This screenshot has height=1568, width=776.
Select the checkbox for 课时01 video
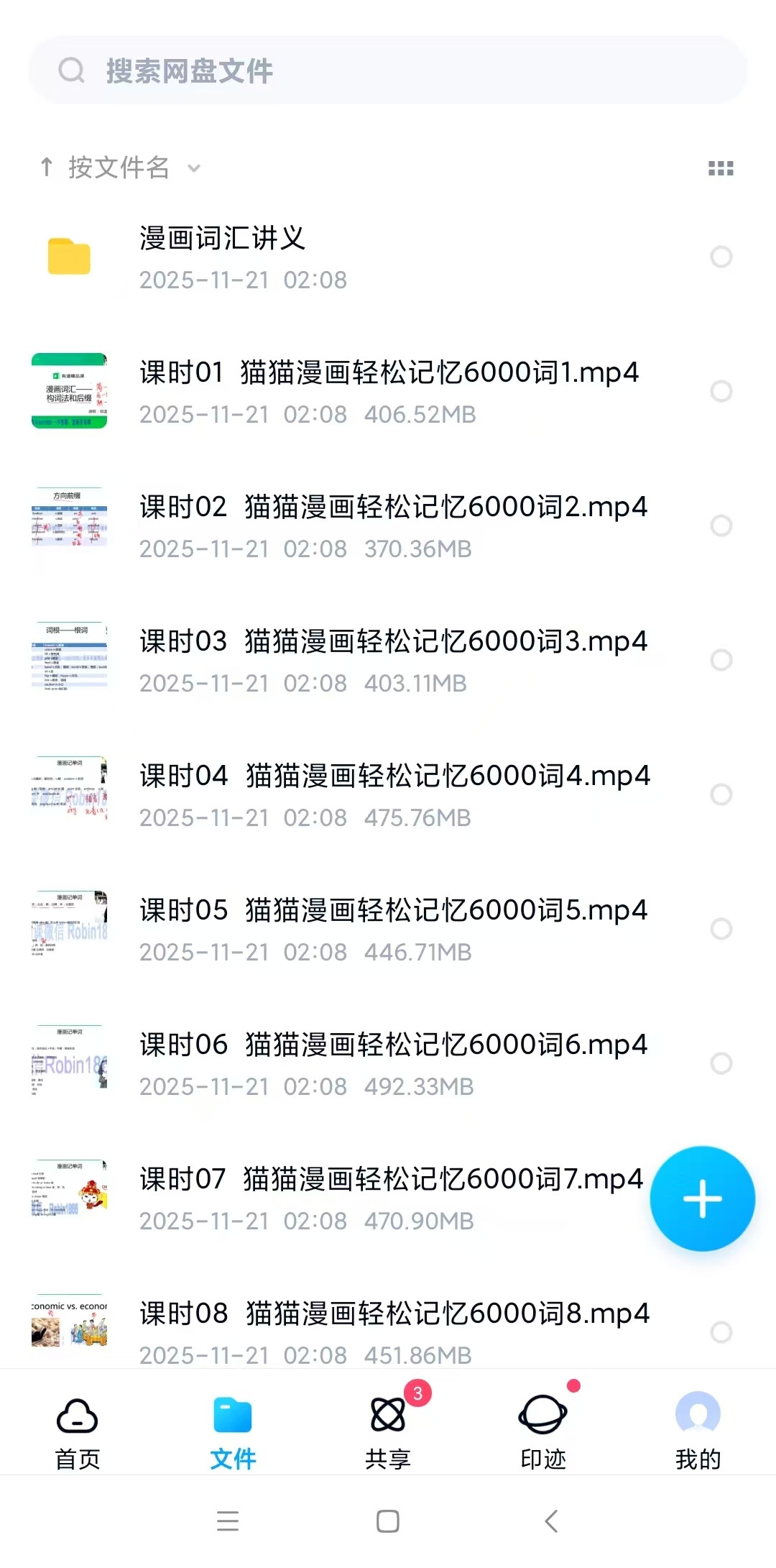pyautogui.click(x=721, y=391)
